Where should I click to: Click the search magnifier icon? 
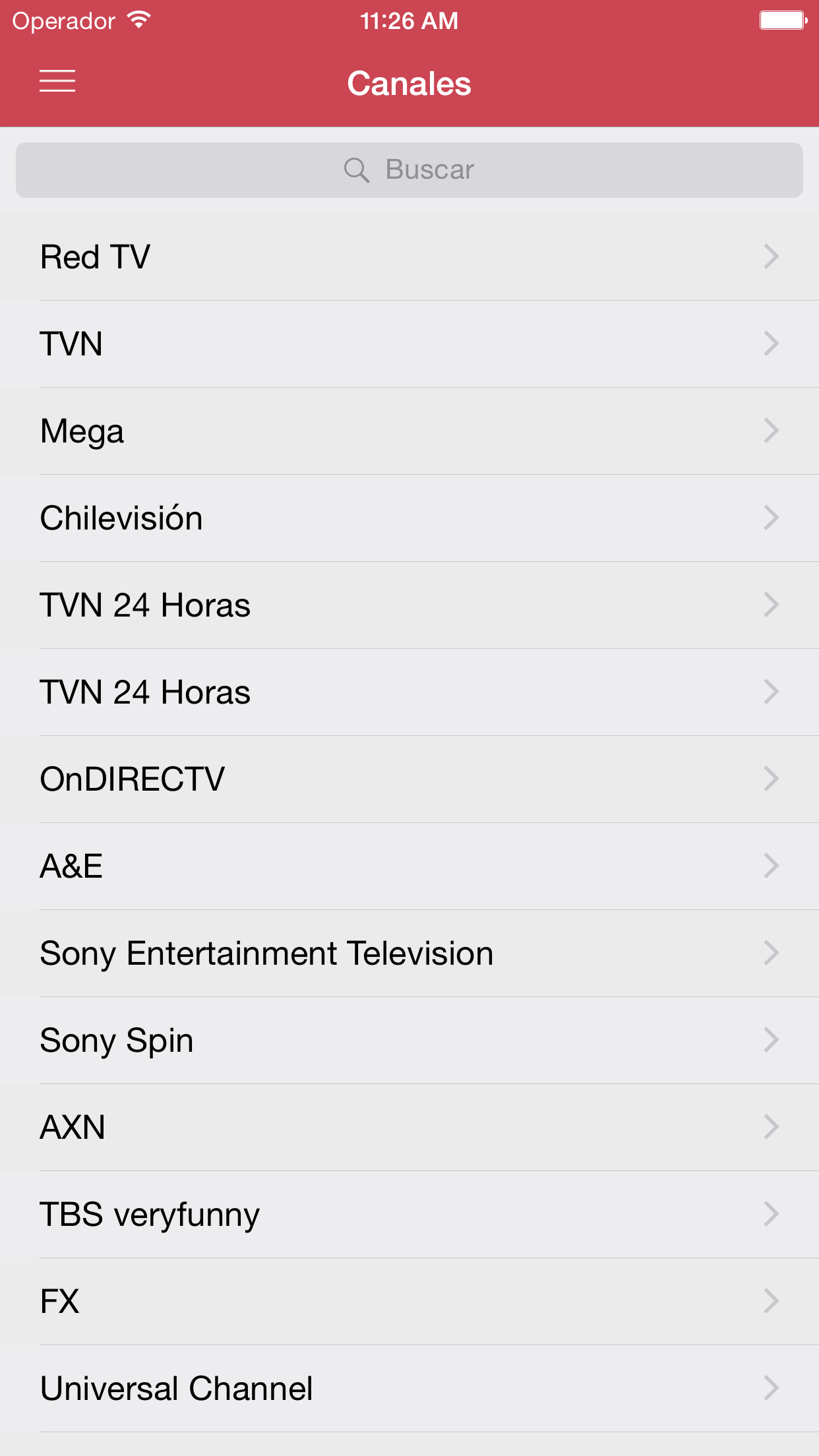tap(357, 169)
